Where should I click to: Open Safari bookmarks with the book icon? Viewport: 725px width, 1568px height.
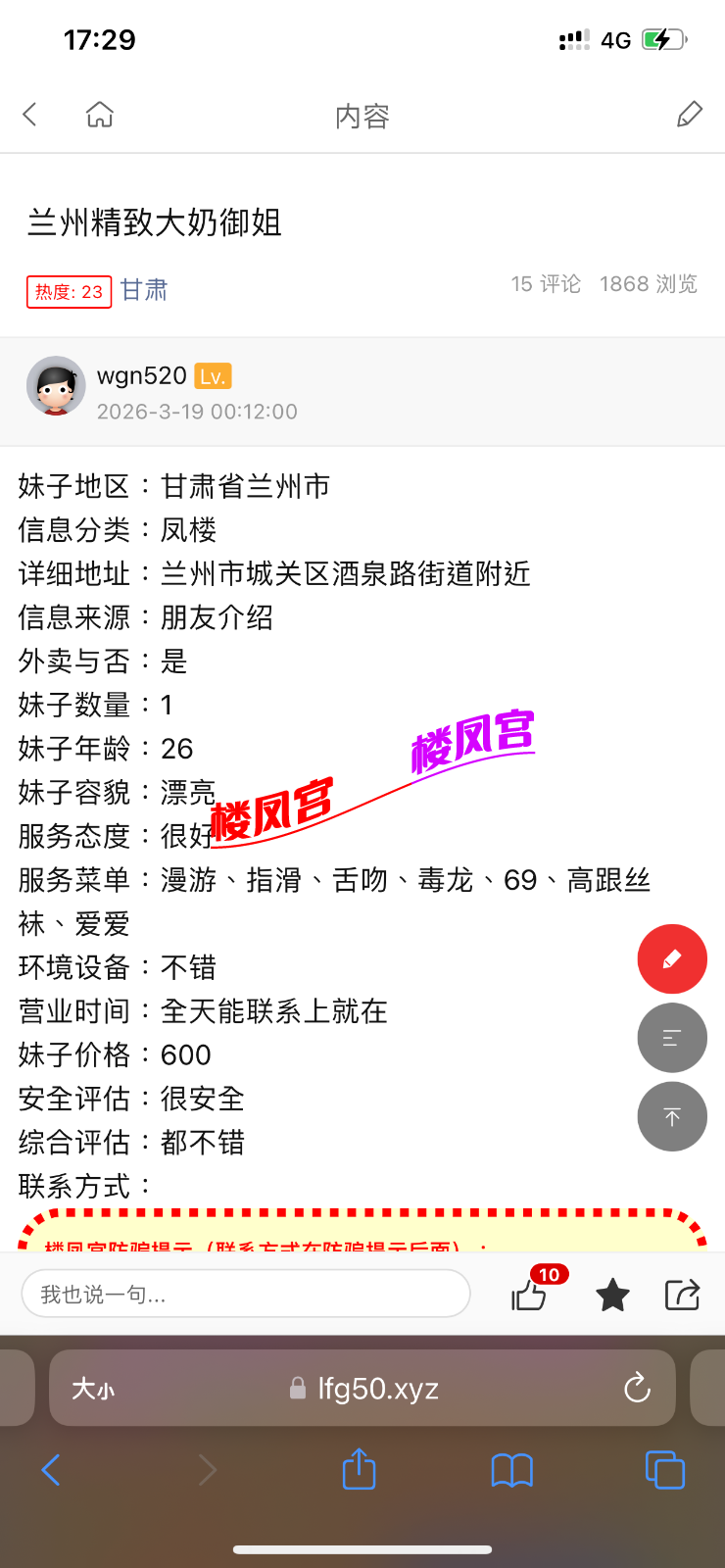(x=510, y=1470)
